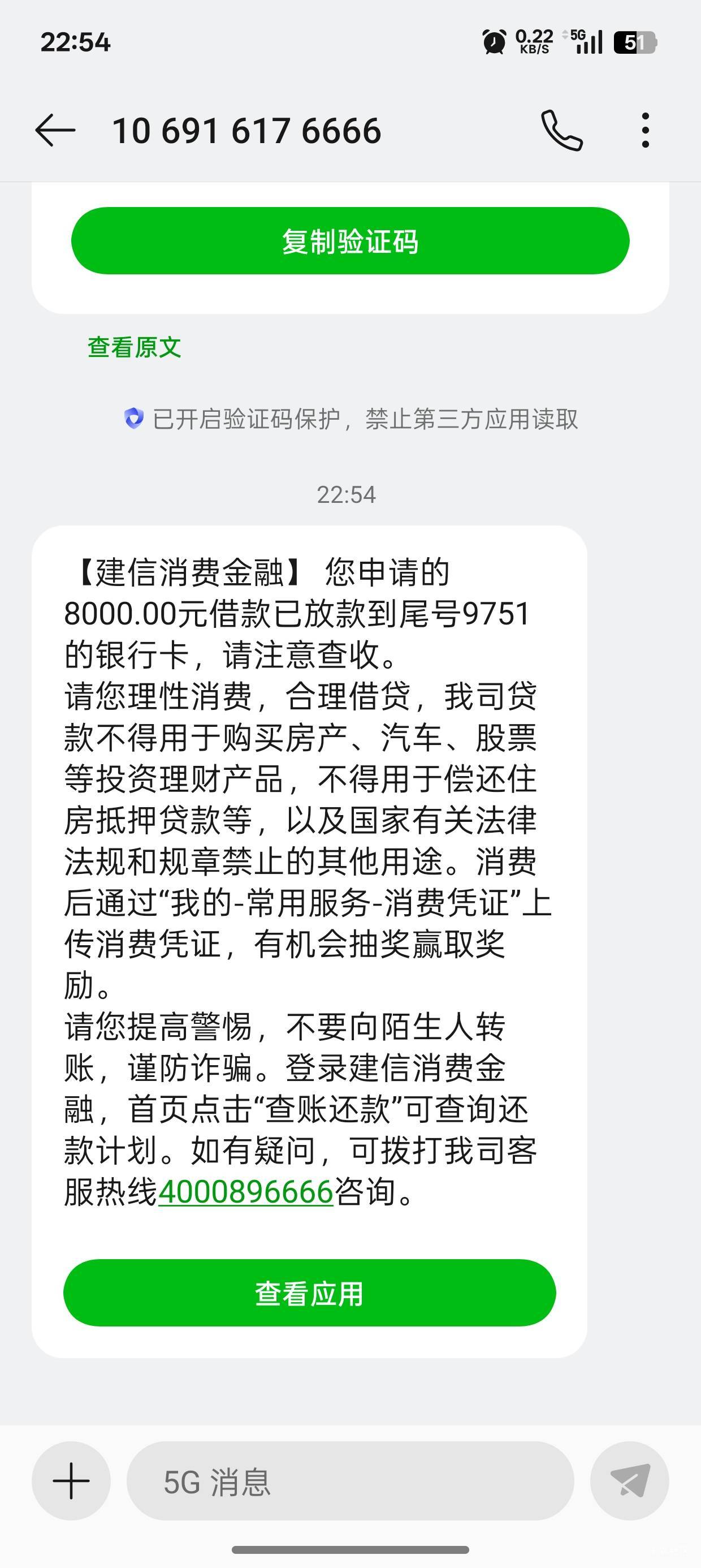The image size is (701, 1568).
Task: Open the plus attachment button
Action: coord(71,1481)
